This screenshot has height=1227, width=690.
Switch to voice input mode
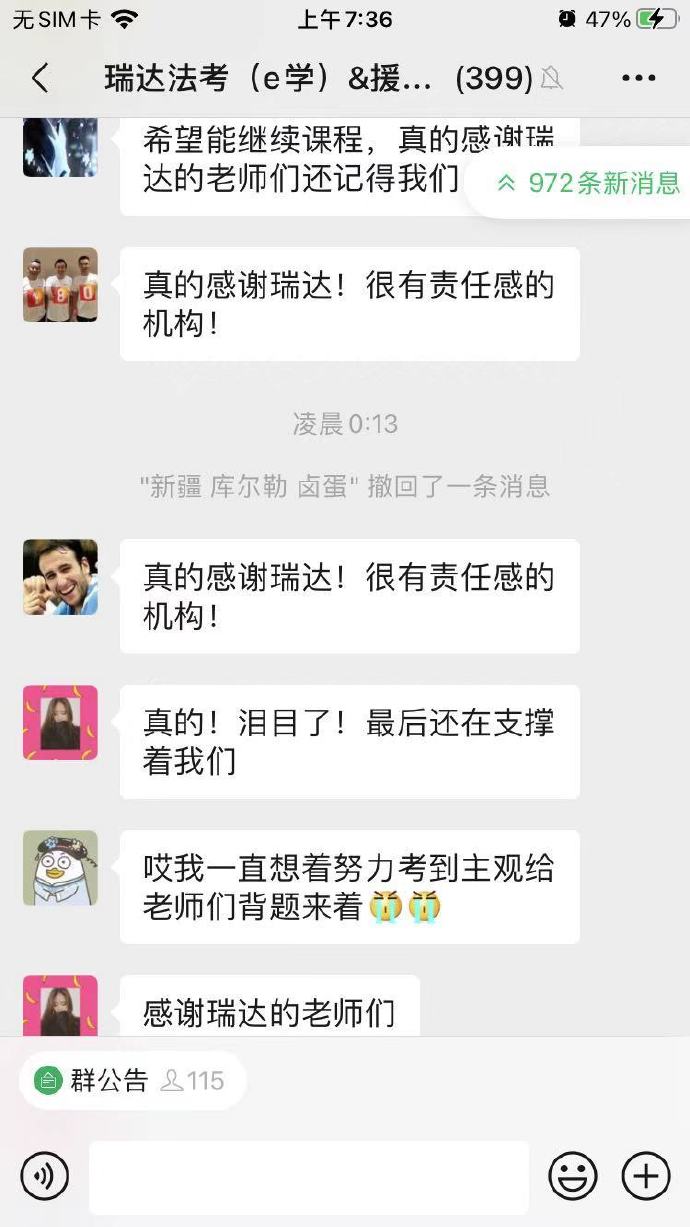45,1176
